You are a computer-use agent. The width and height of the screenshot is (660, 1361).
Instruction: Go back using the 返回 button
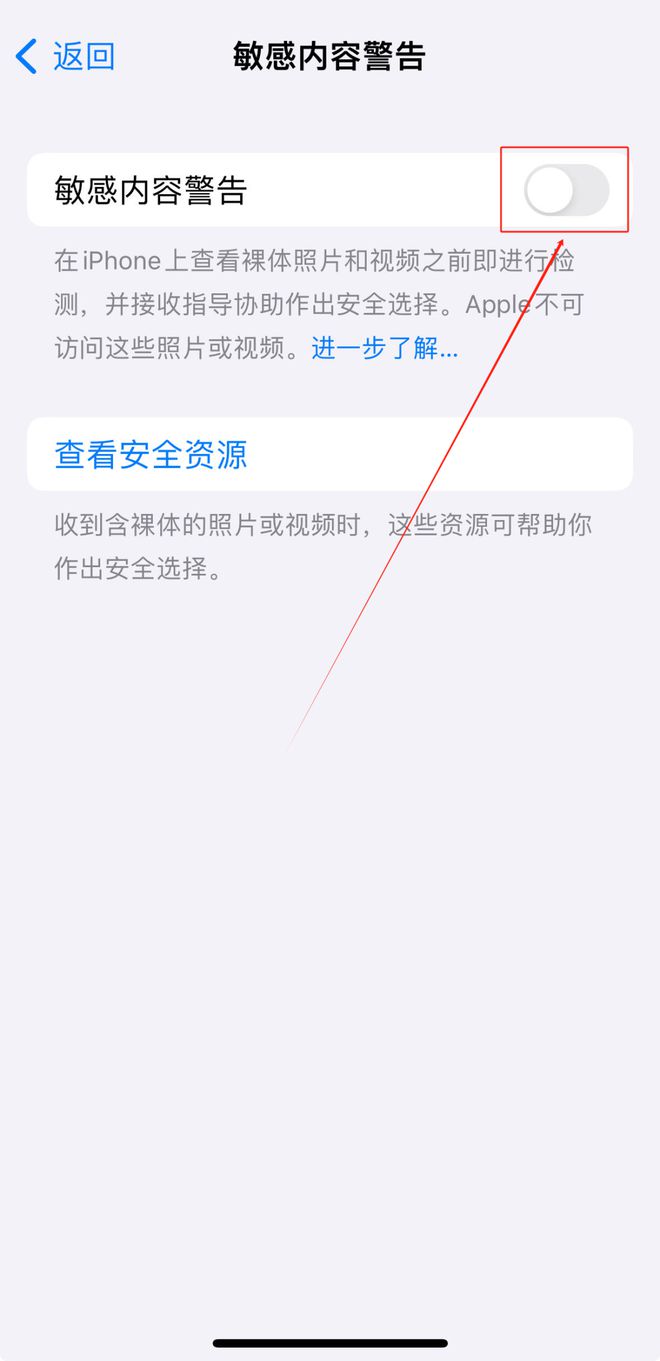point(66,57)
